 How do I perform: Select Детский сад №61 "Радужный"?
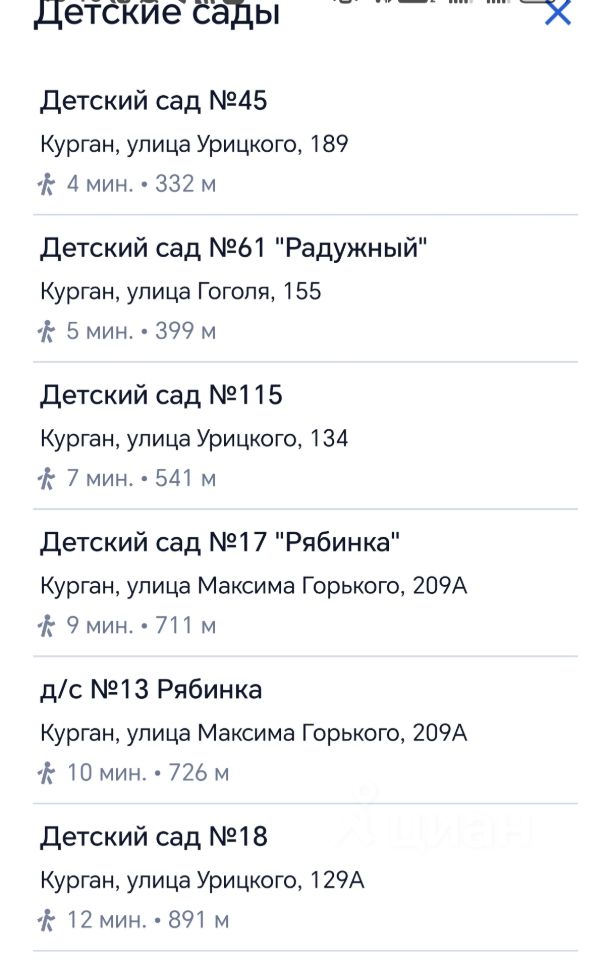[305, 289]
